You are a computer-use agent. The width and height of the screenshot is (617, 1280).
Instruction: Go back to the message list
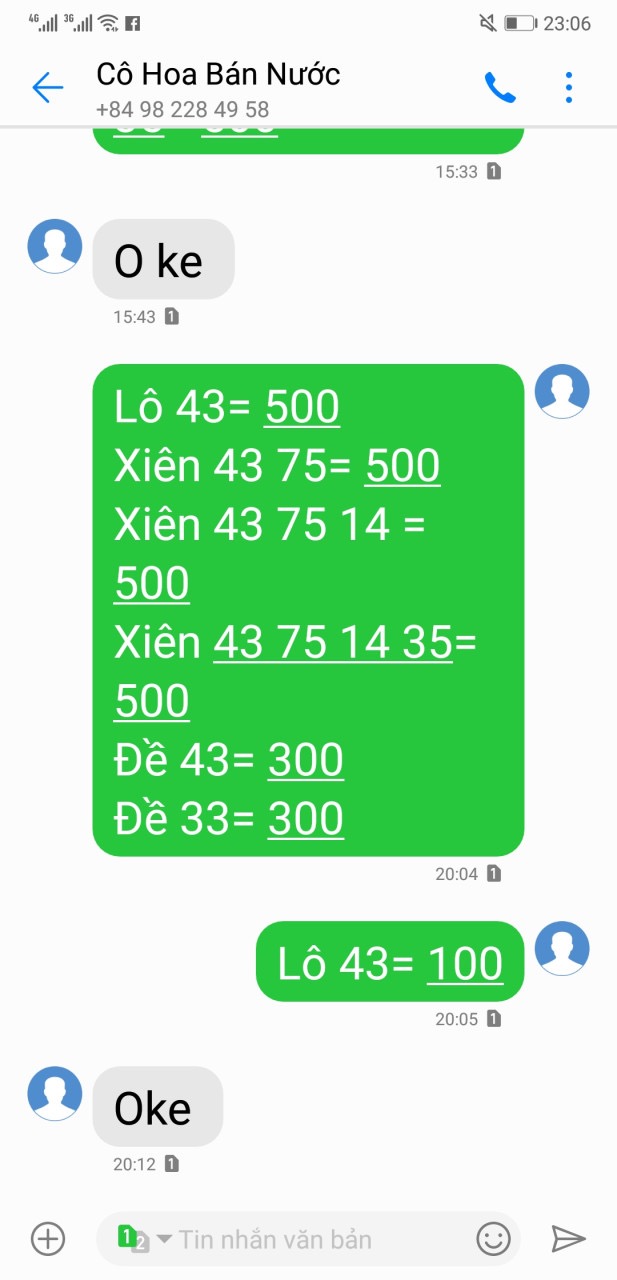pos(47,88)
